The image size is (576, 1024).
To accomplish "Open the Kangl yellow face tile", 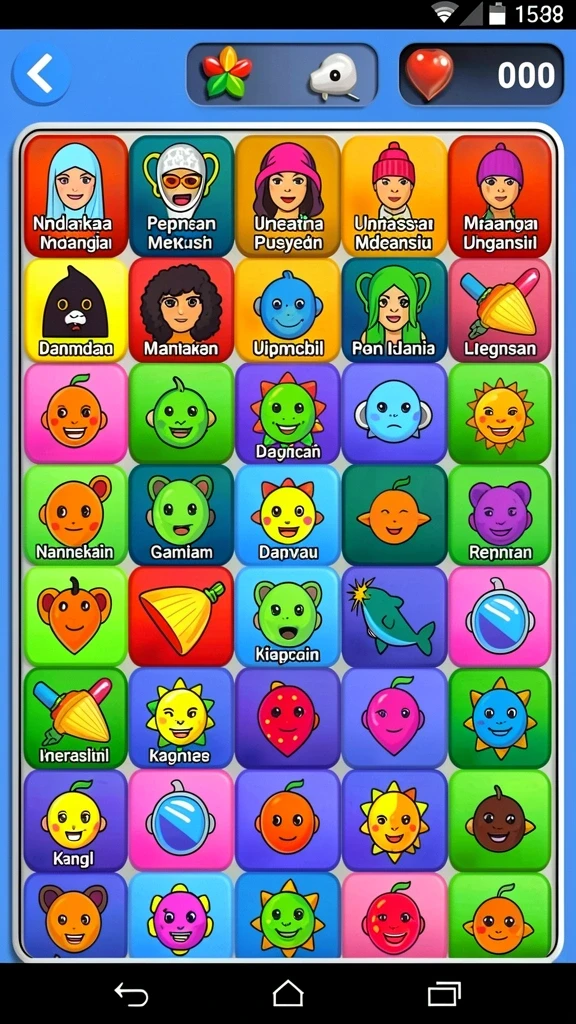I will point(75,820).
